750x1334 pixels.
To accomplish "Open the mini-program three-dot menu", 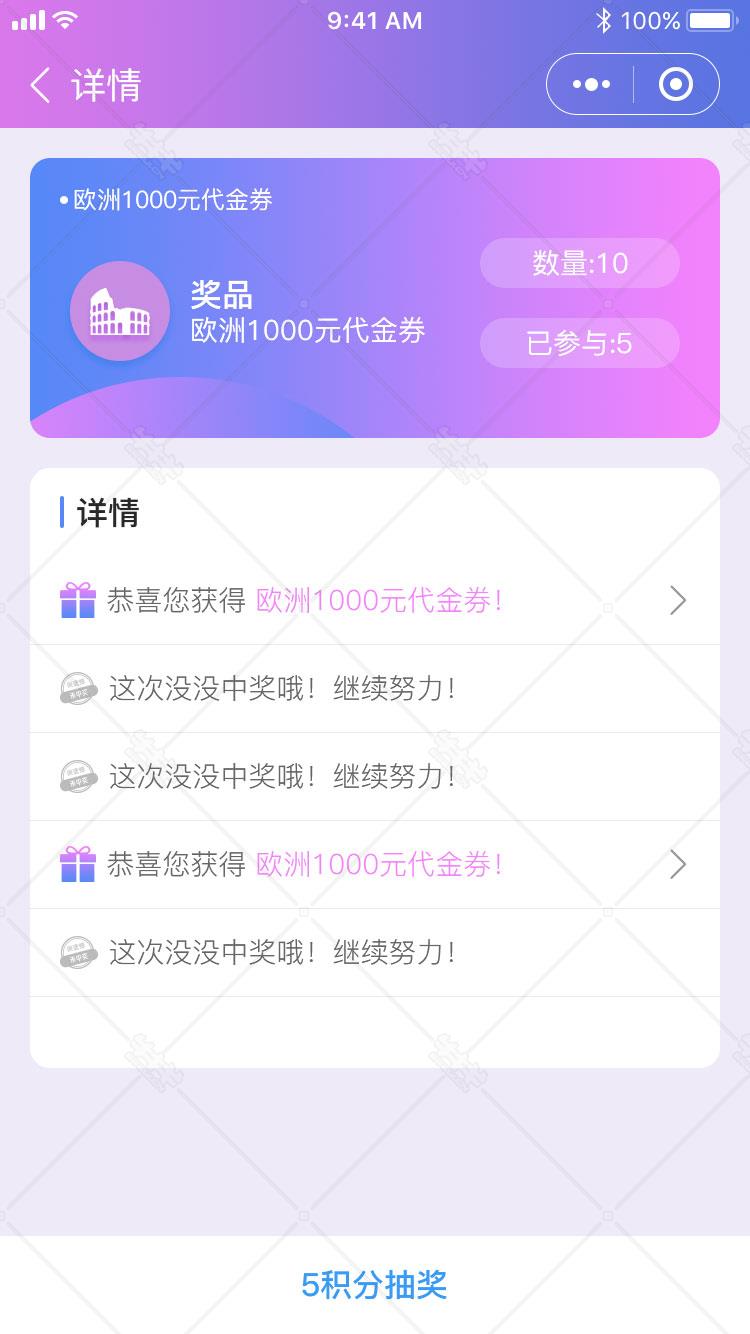I will click(591, 85).
